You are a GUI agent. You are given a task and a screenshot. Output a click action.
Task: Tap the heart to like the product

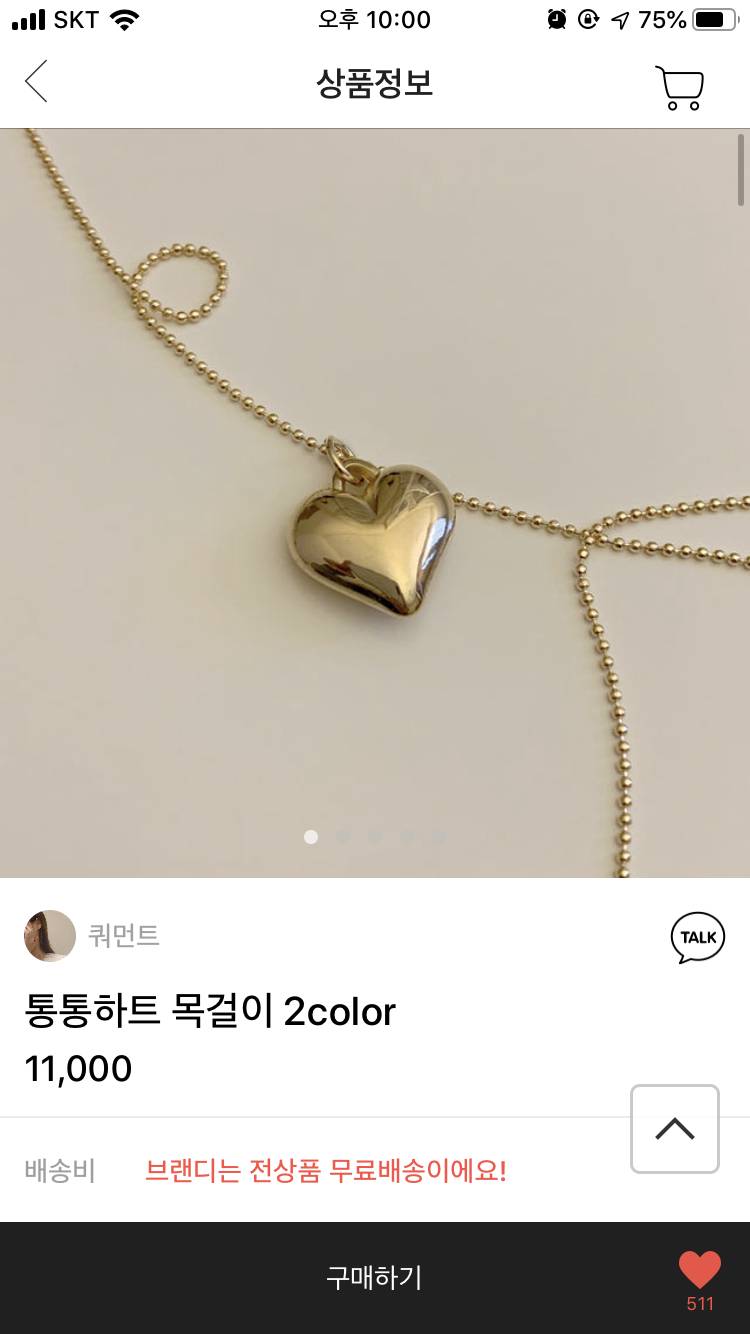(x=702, y=1266)
